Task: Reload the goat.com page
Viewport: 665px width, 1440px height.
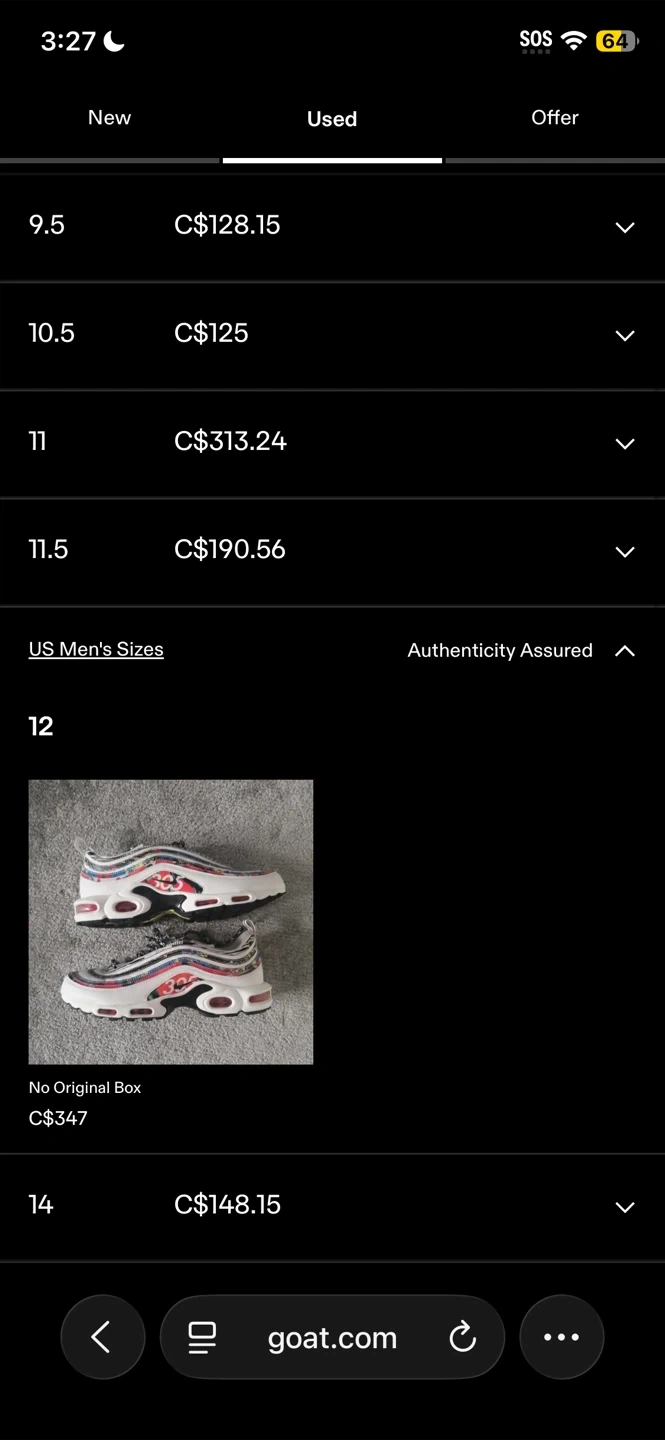Action: 462,1337
